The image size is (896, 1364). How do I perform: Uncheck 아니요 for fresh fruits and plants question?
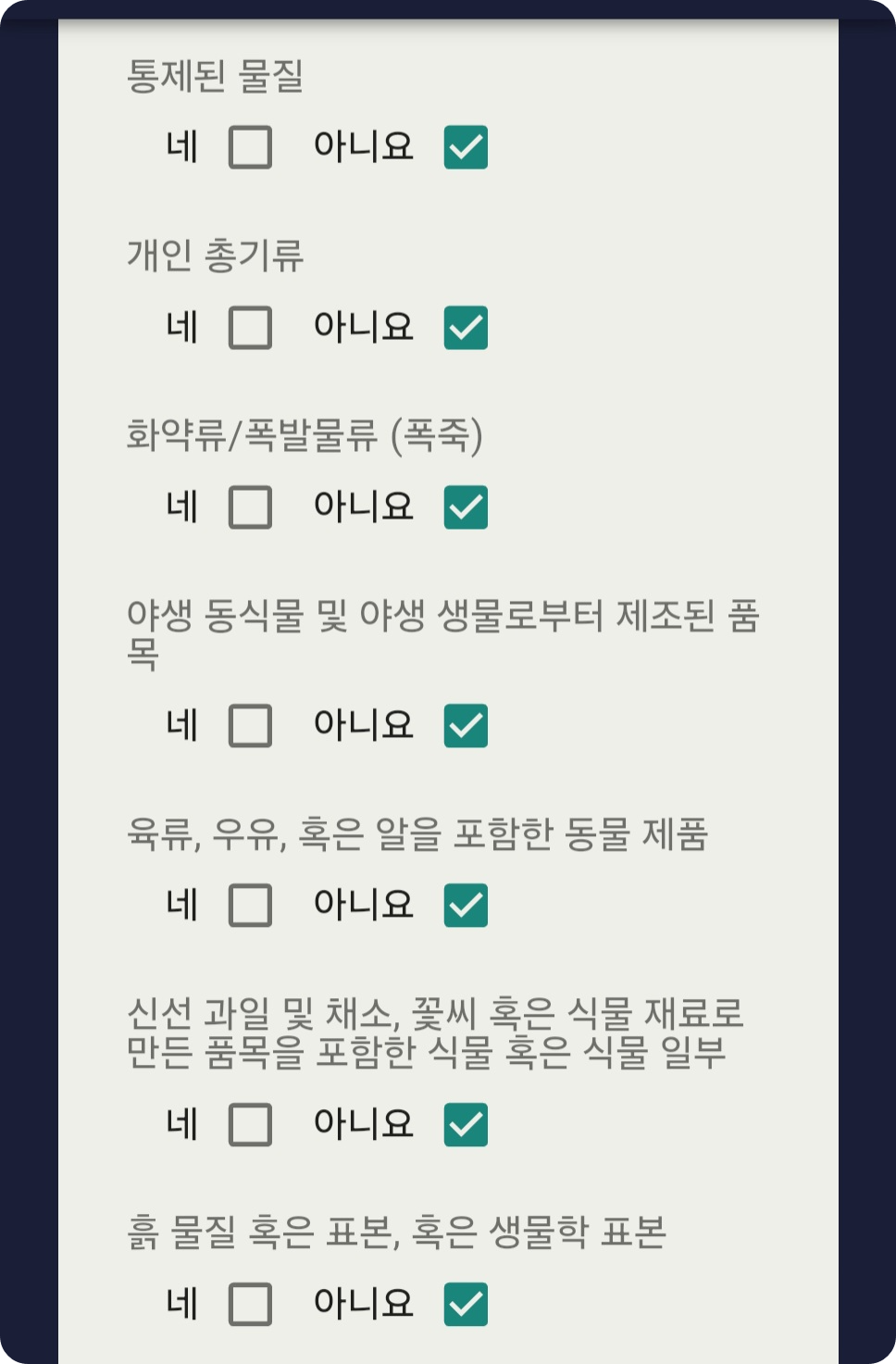point(466,1124)
